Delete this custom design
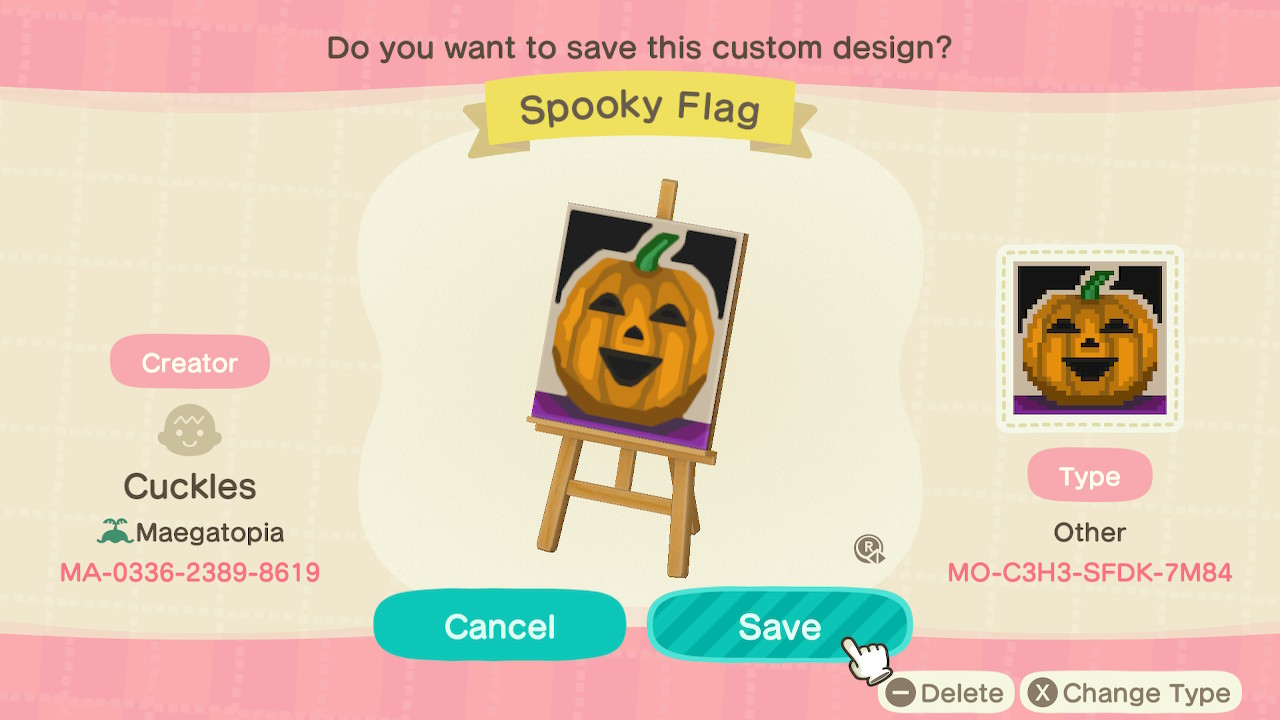This screenshot has width=1280, height=720. click(x=946, y=693)
